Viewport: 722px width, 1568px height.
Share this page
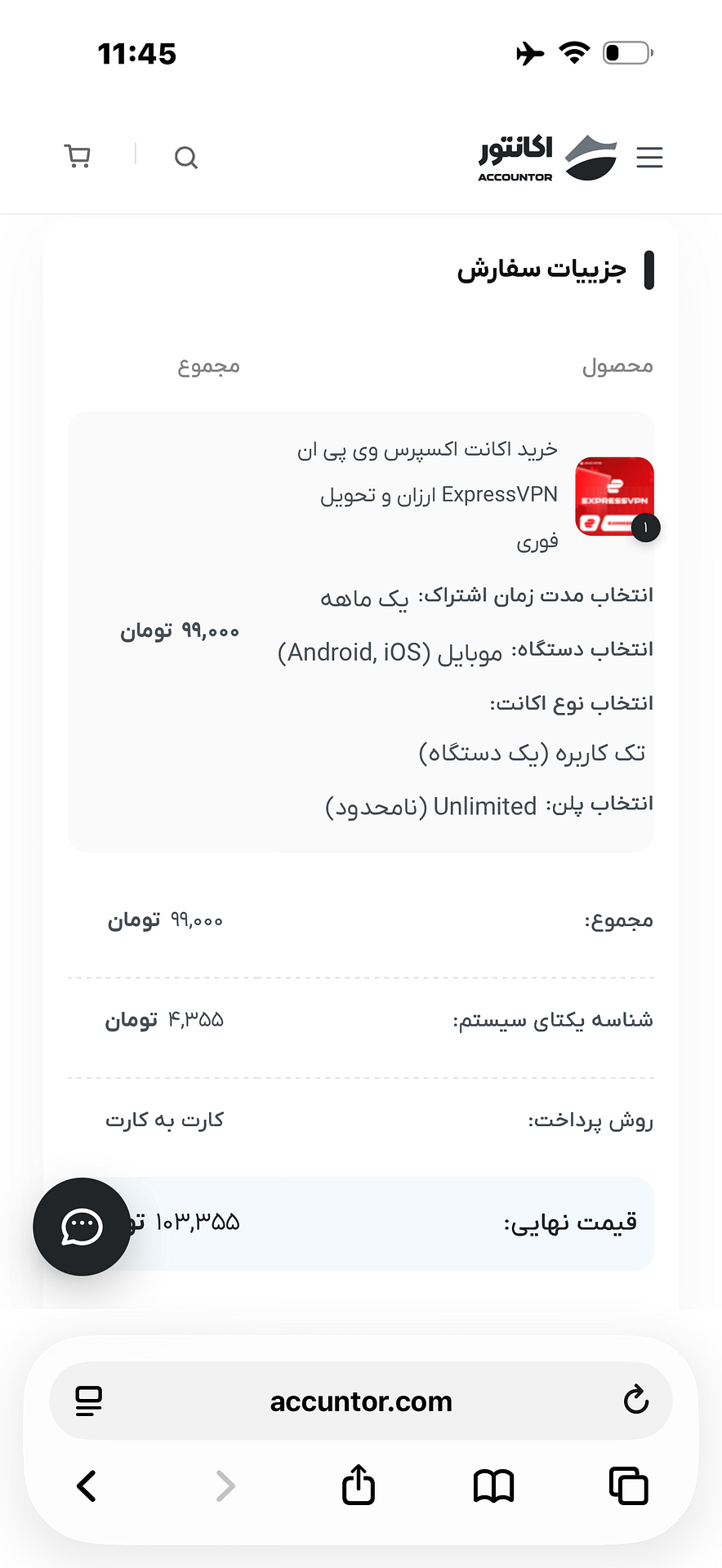(359, 1484)
